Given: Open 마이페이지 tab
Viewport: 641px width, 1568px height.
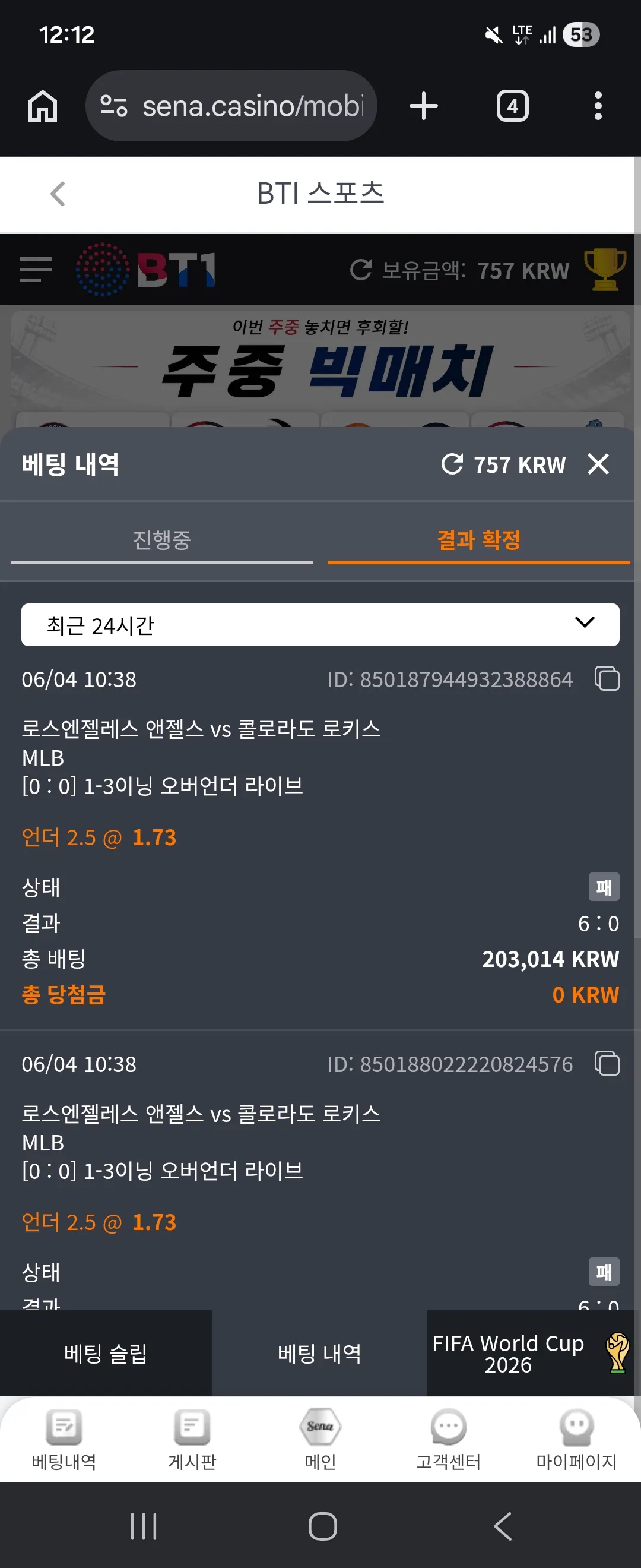Looking at the screenshot, I should pos(576,1439).
